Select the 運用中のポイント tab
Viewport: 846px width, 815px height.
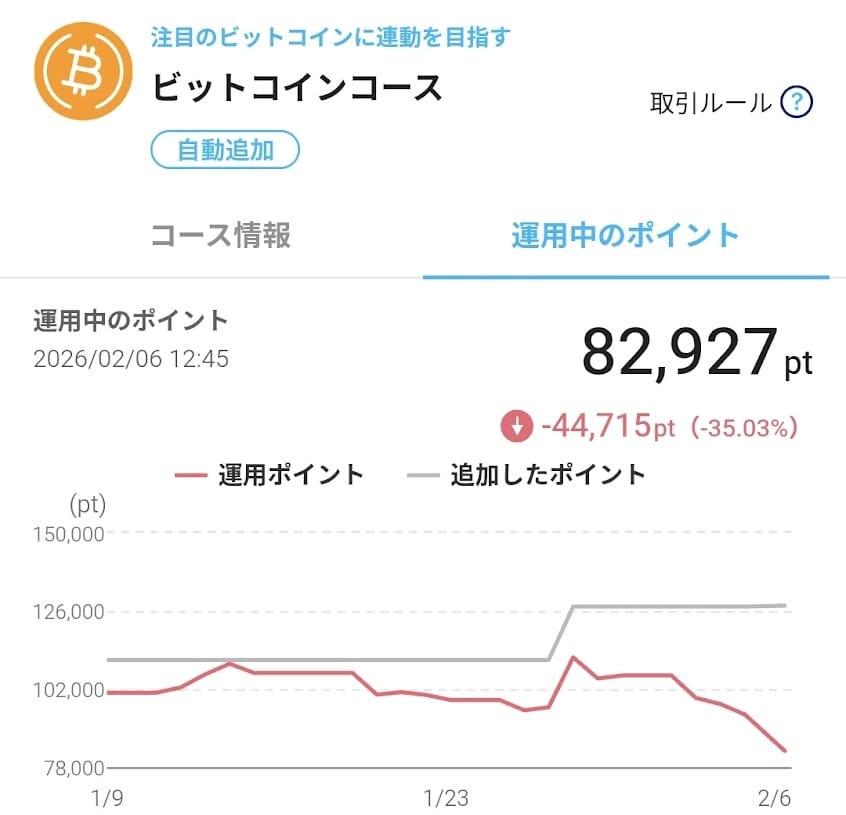click(x=625, y=236)
